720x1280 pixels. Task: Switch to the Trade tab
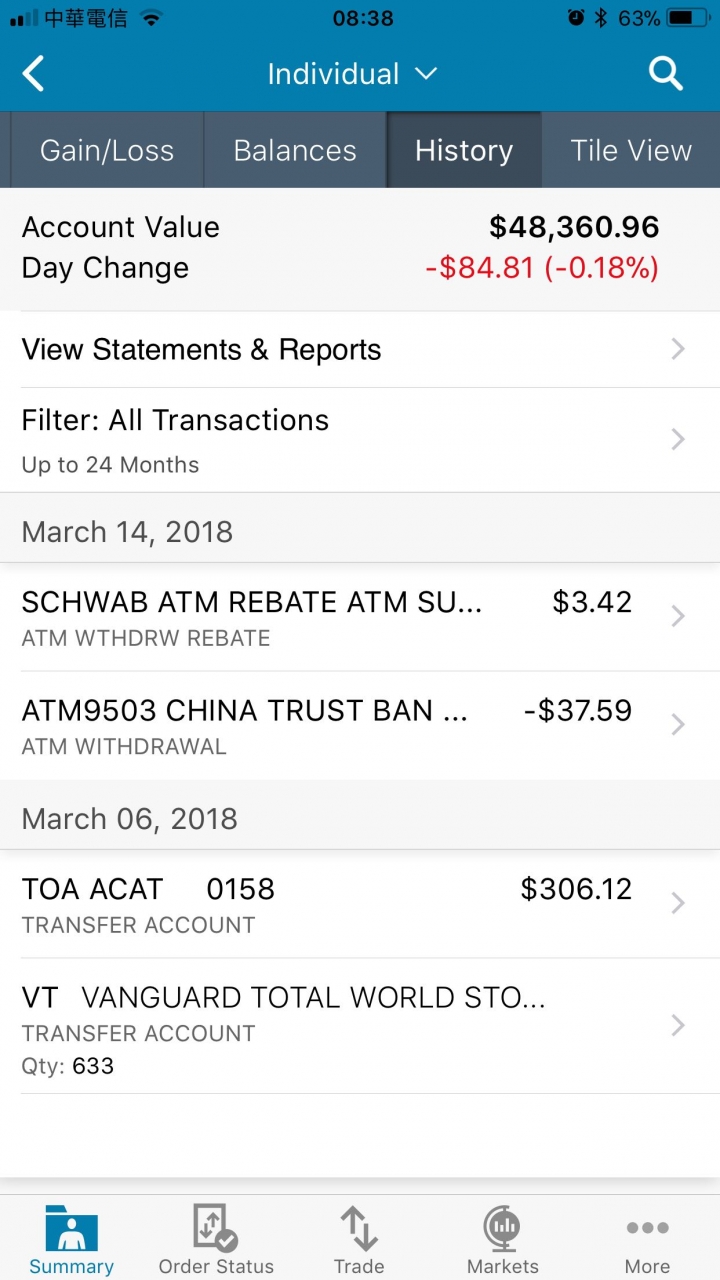pos(359,1239)
